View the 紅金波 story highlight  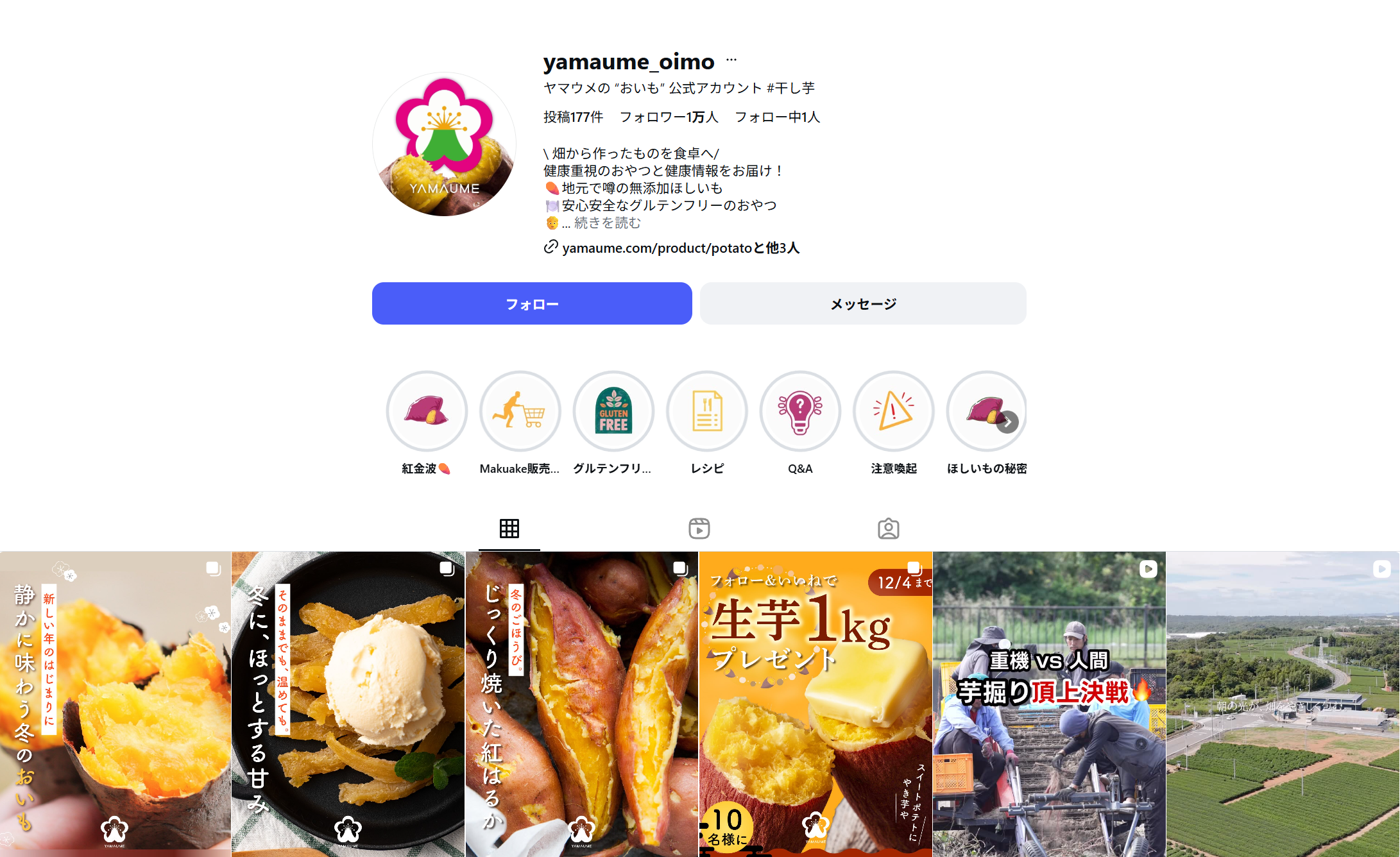click(x=427, y=411)
